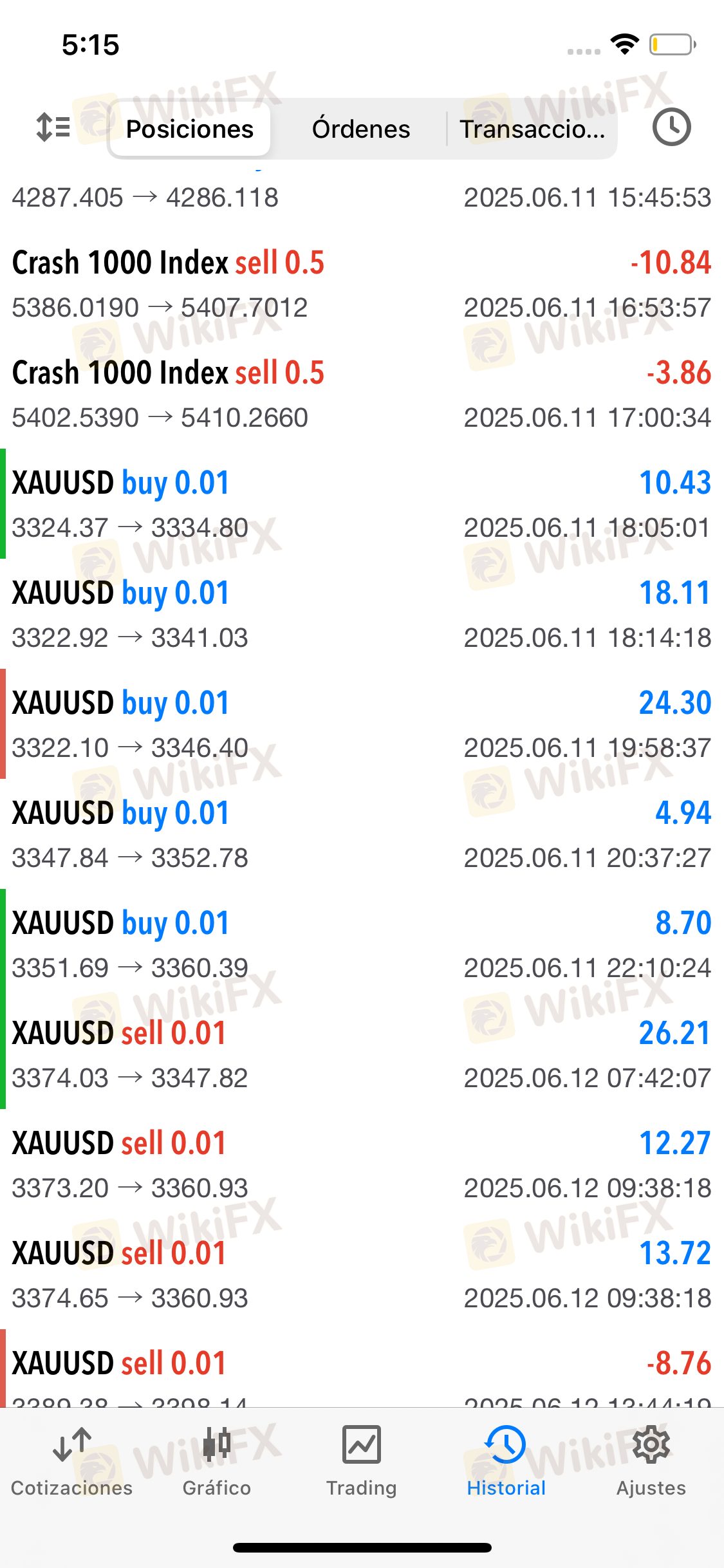
Task: Switch to the Órdenes segment
Action: pos(360,129)
